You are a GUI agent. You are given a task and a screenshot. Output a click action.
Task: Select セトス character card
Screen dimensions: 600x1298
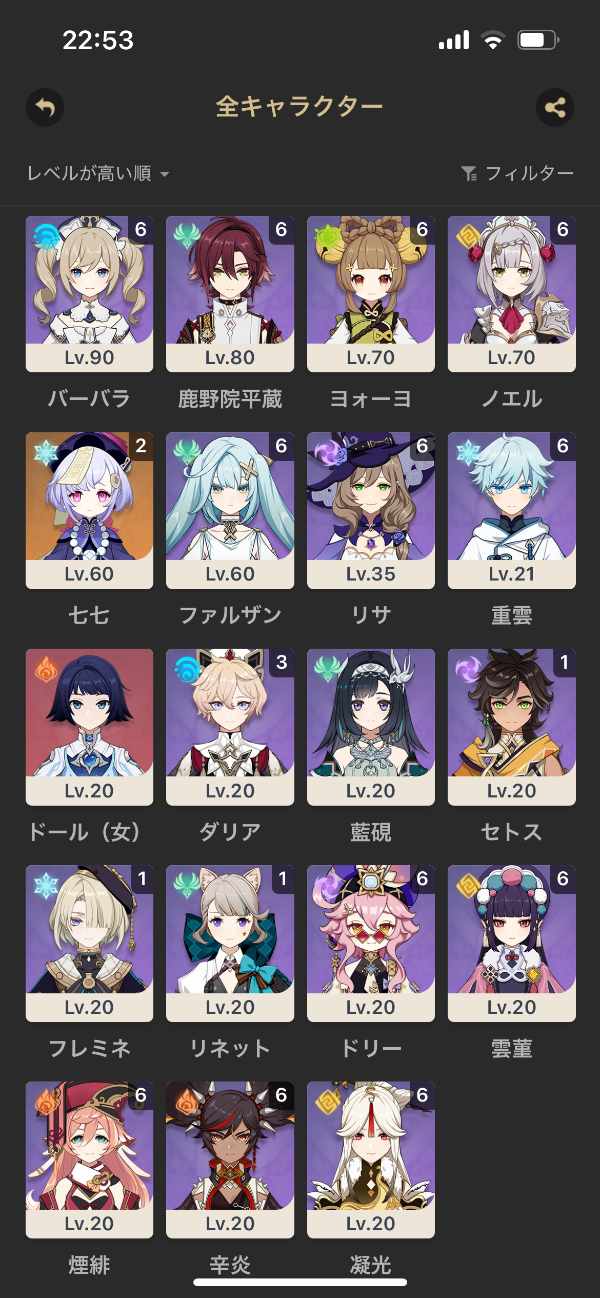(512, 727)
